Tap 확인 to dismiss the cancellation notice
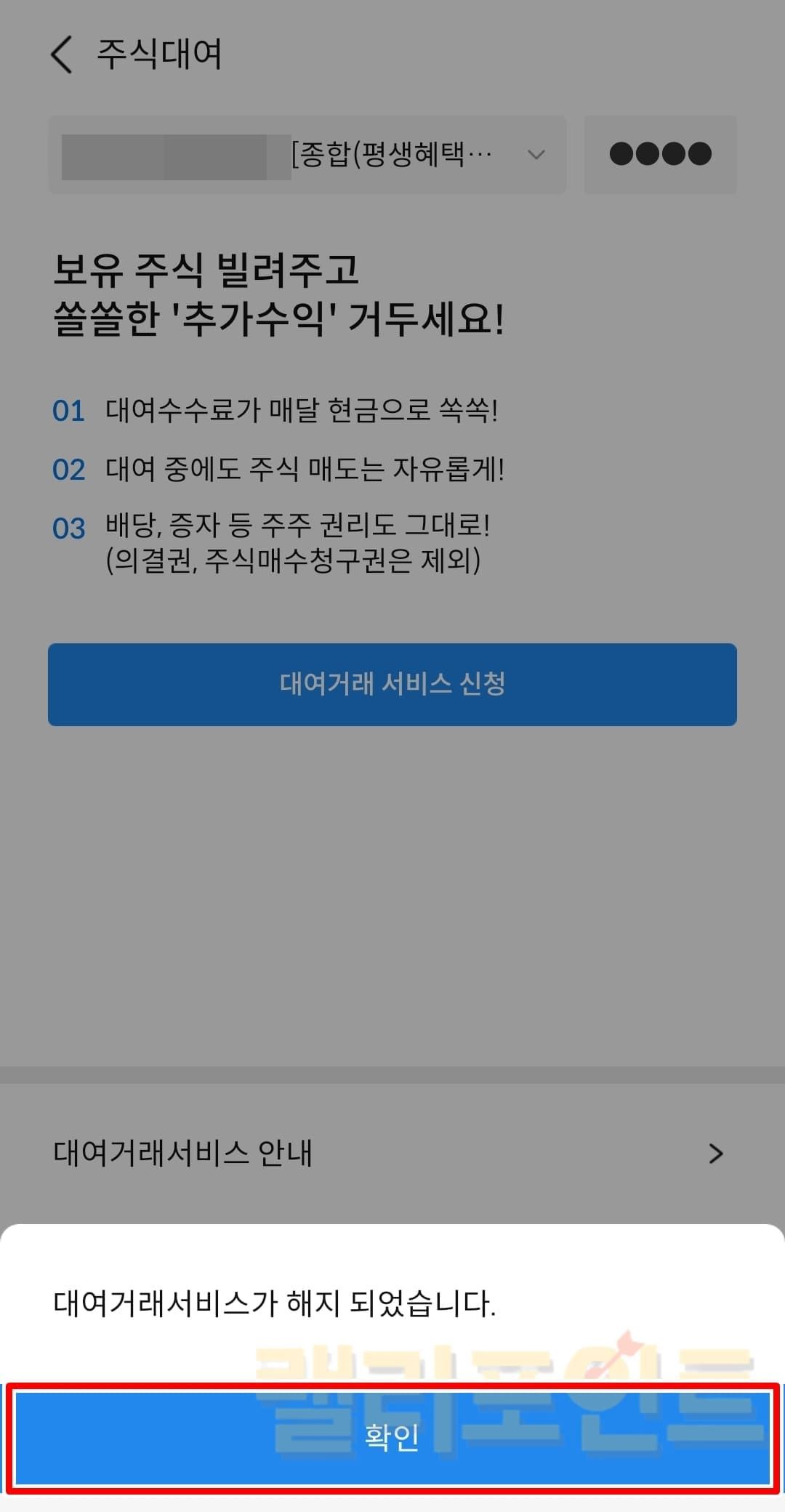Viewport: 785px width, 1512px height. 392,1437
